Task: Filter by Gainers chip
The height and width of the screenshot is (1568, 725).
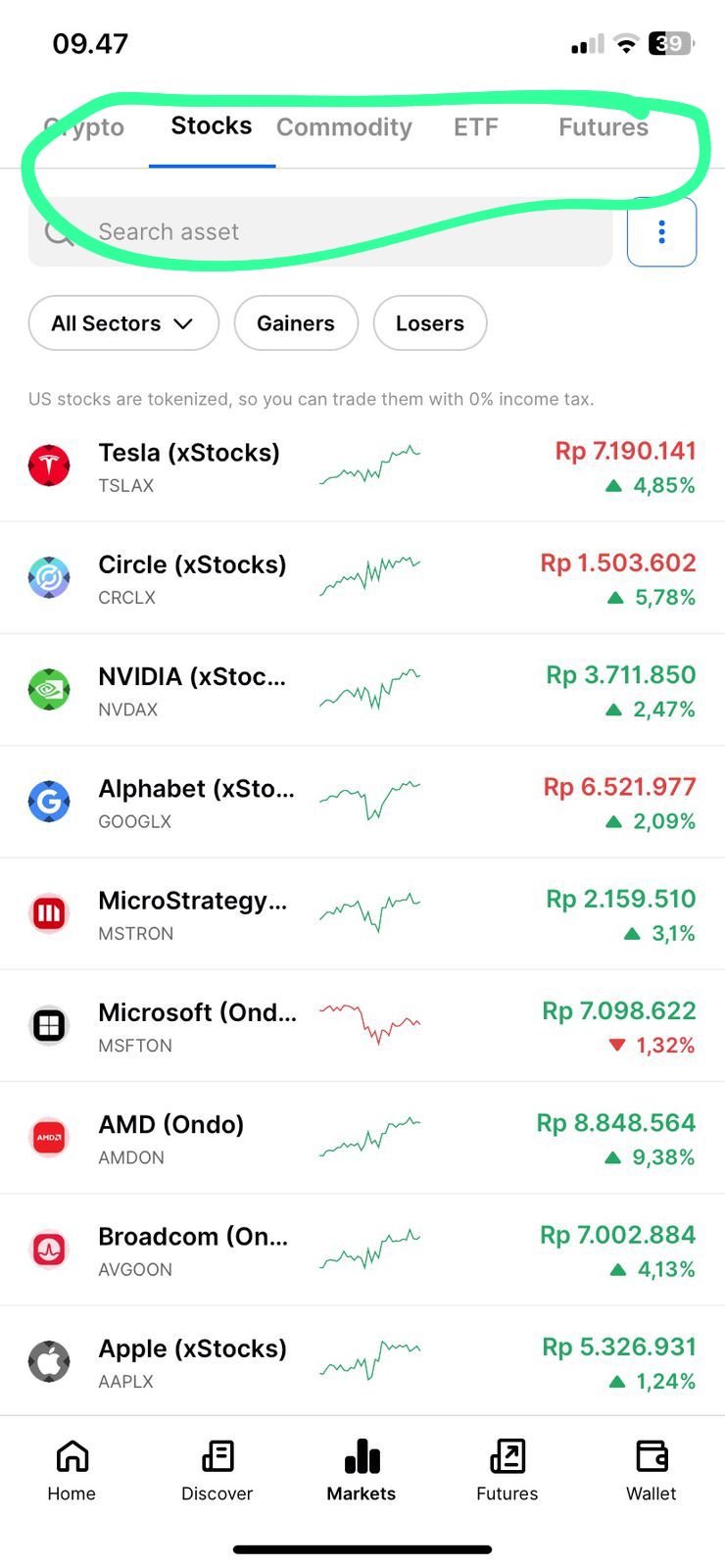Action: tap(296, 323)
